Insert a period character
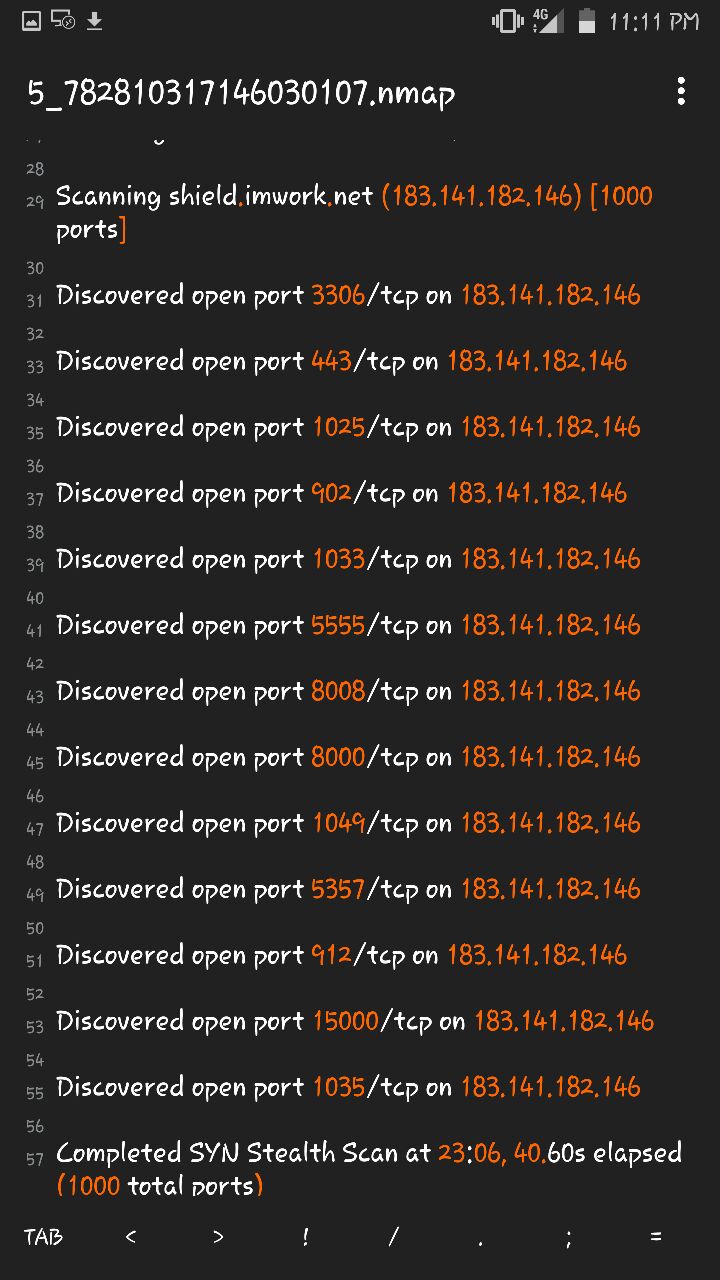The height and width of the screenshot is (1280, 720). (481, 1238)
